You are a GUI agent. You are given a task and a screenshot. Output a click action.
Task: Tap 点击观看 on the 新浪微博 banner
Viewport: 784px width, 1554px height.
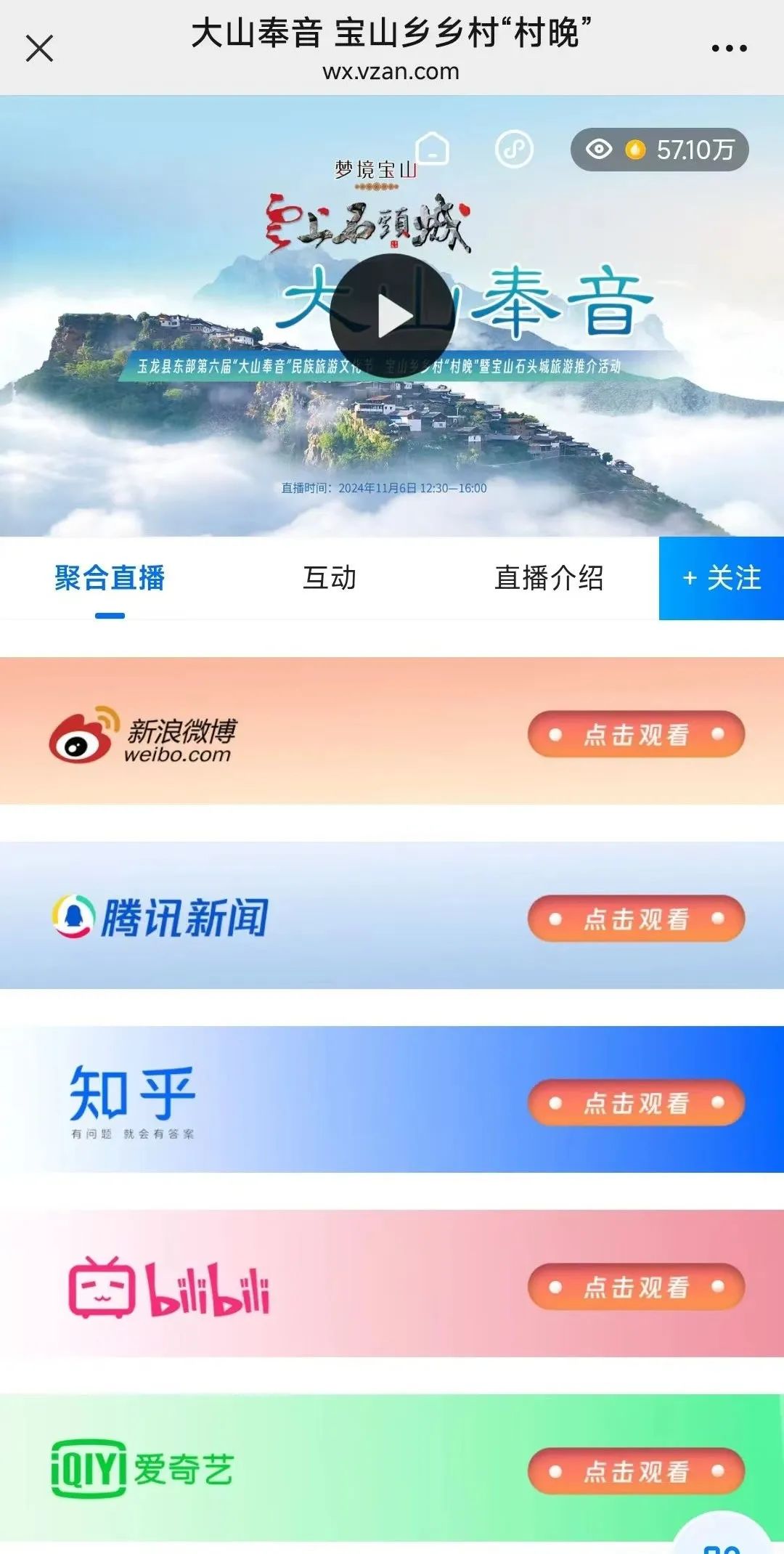[x=636, y=734]
